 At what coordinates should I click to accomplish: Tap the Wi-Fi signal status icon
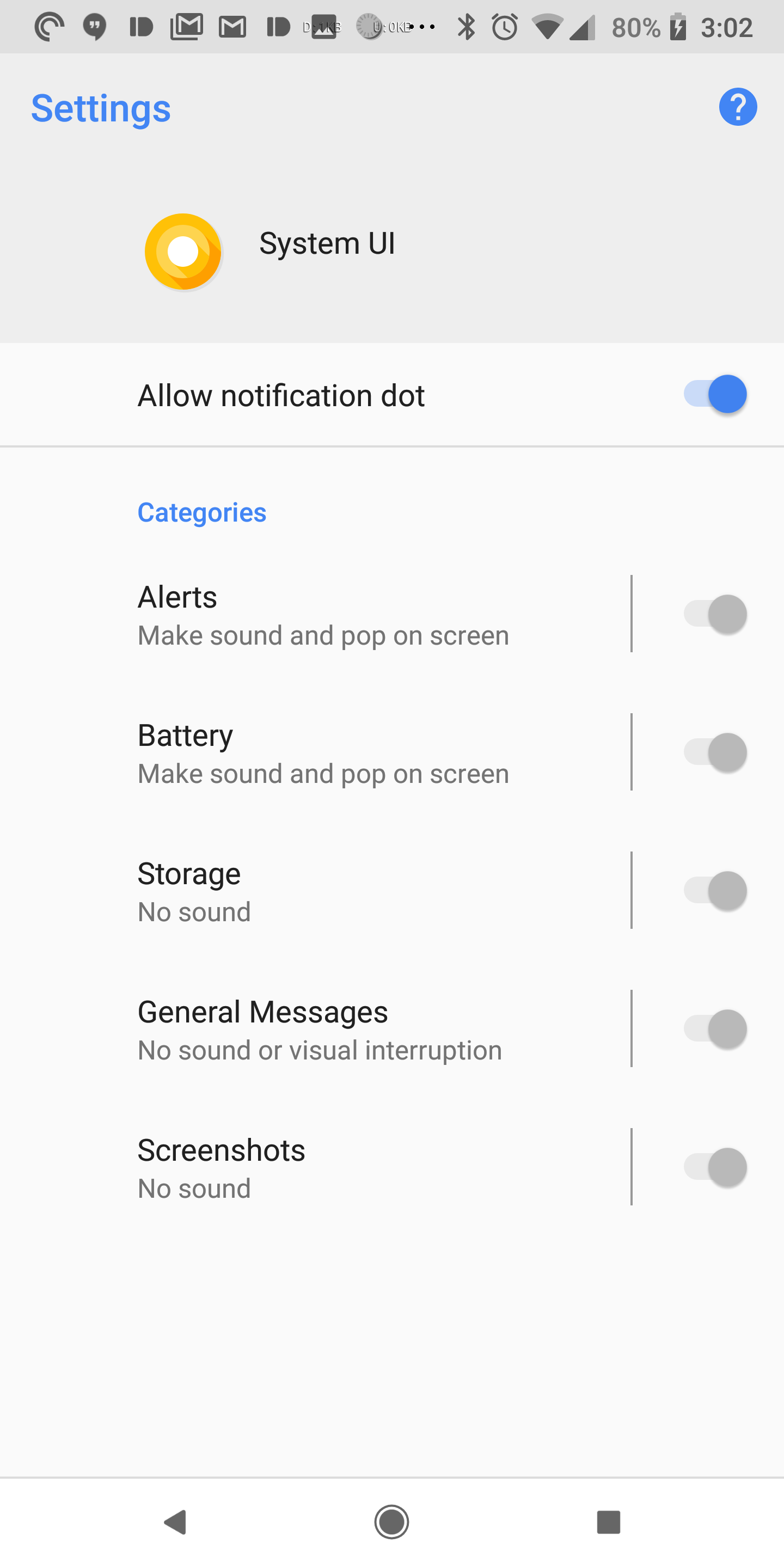coord(547,26)
